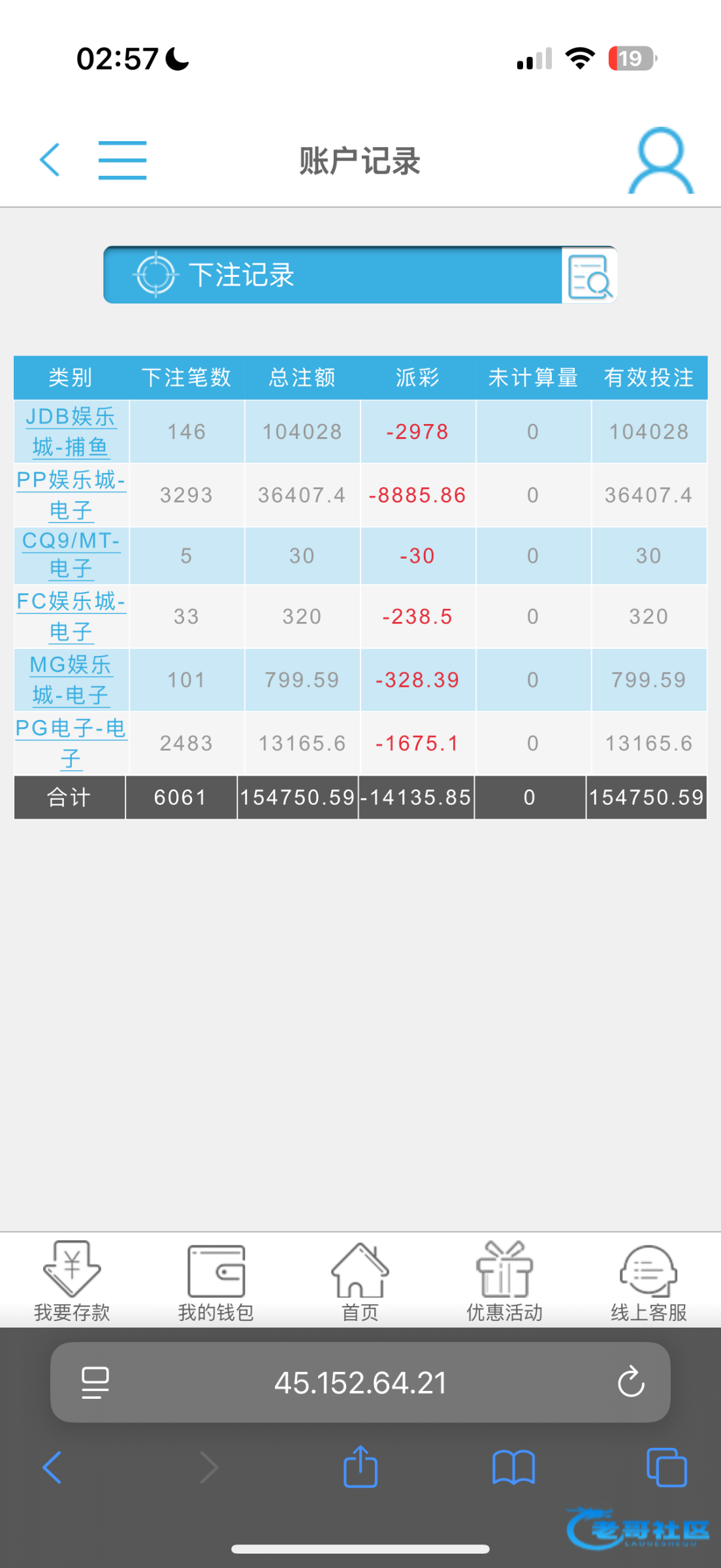Open the PG电子-电子 category link
This screenshot has width=721, height=1568.
pyautogui.click(x=71, y=743)
